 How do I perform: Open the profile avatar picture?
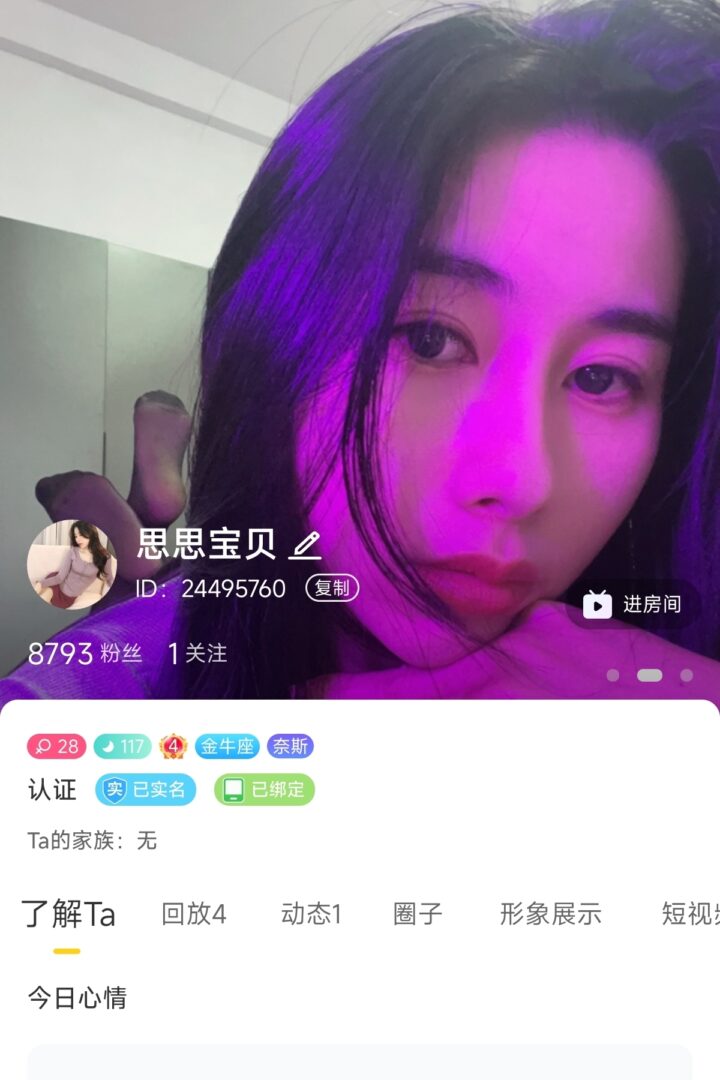(x=71, y=563)
